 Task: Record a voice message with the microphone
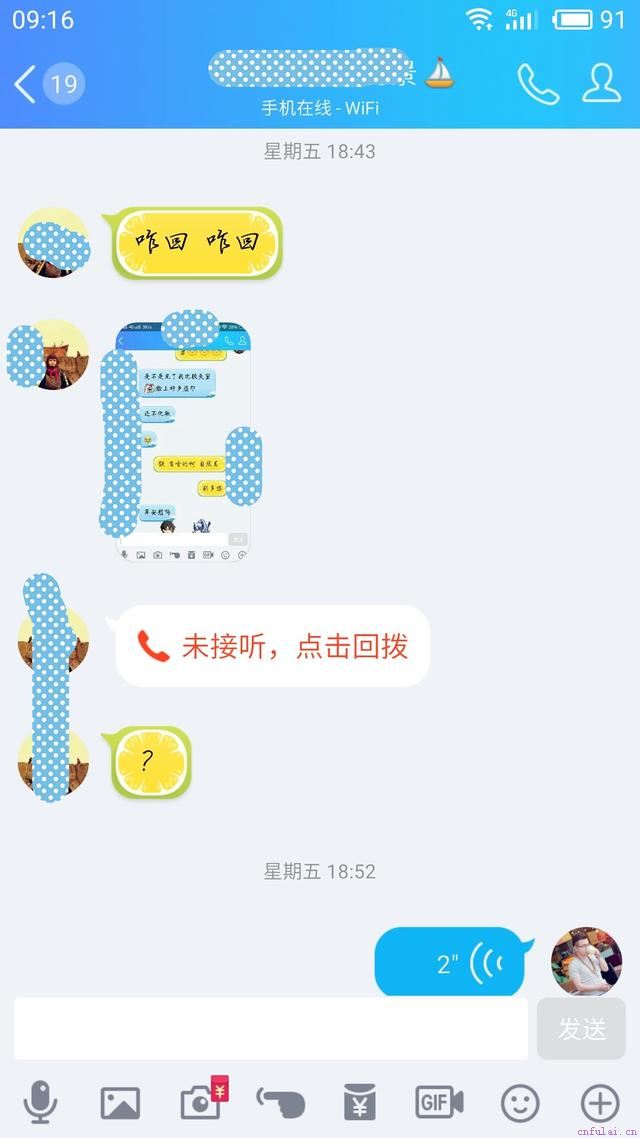[x=40, y=1102]
